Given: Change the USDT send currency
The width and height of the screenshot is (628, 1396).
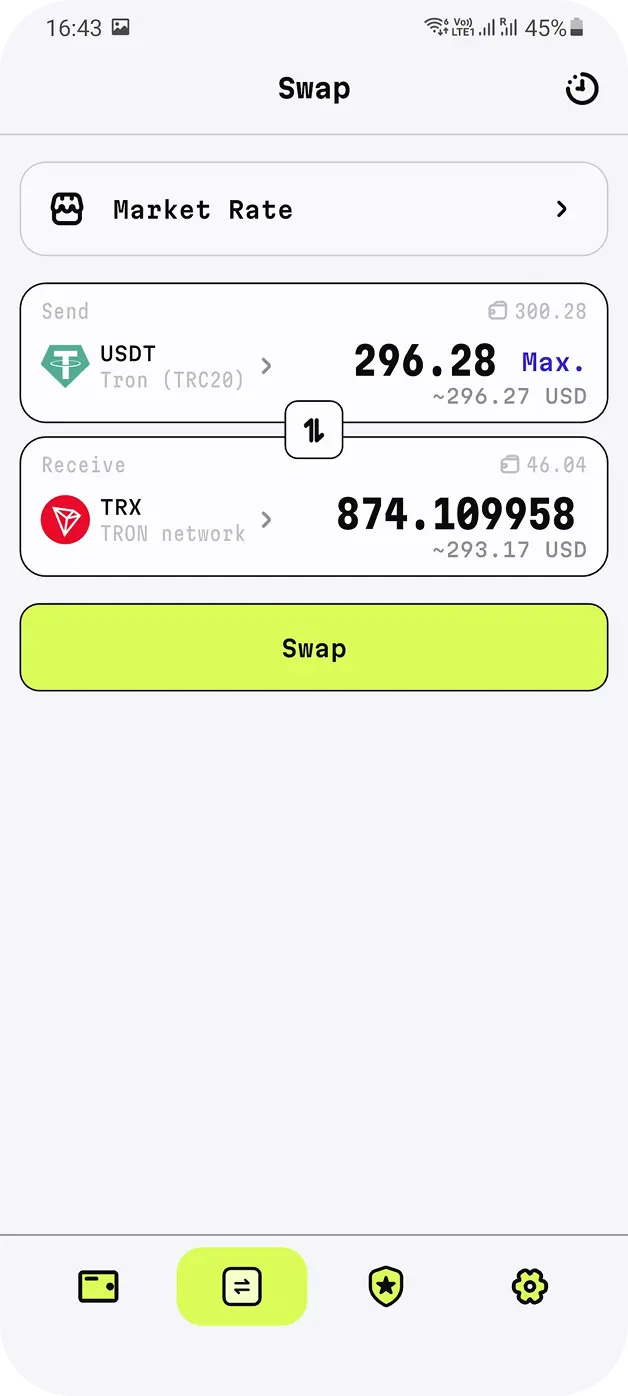Looking at the screenshot, I should (x=157, y=366).
